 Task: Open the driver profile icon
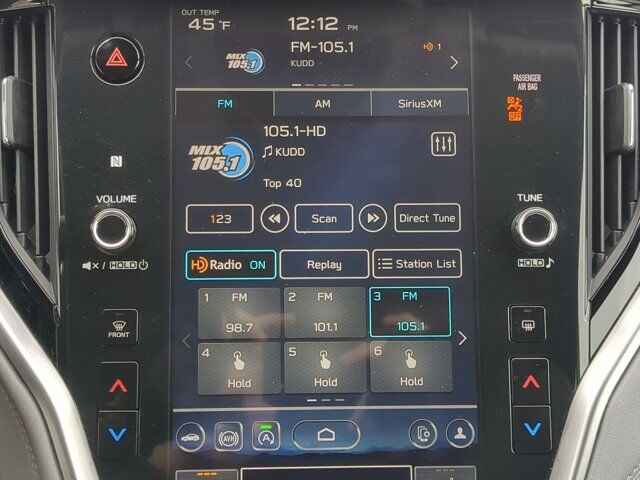tap(459, 434)
